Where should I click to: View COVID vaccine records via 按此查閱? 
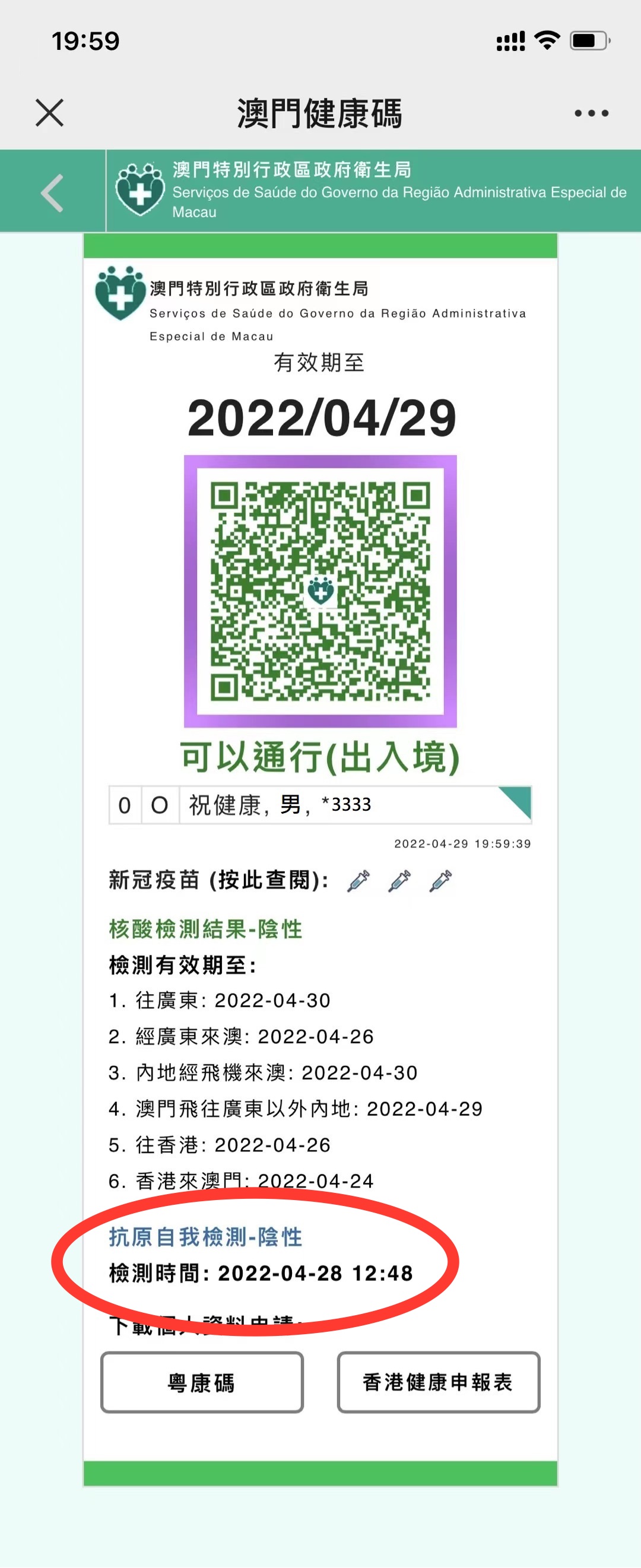[268, 880]
